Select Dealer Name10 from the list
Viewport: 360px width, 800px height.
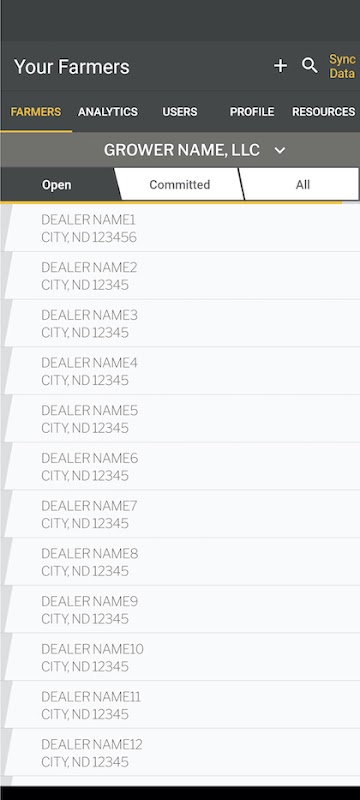[182, 657]
